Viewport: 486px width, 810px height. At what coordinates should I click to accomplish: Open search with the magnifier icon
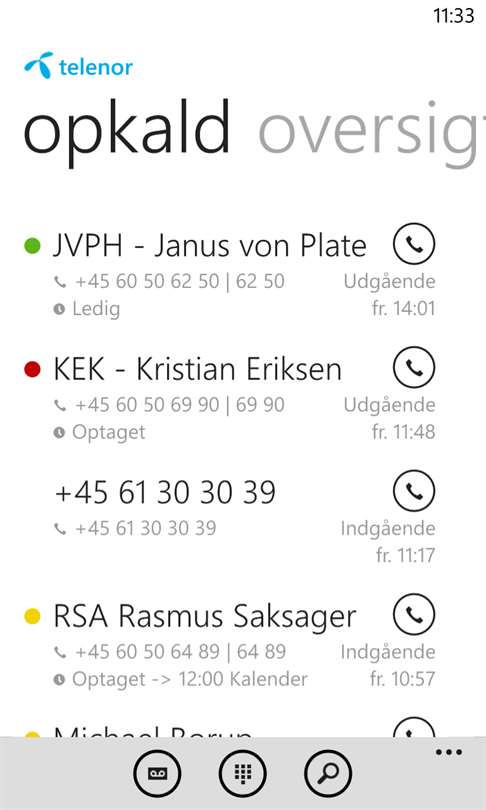click(x=328, y=773)
